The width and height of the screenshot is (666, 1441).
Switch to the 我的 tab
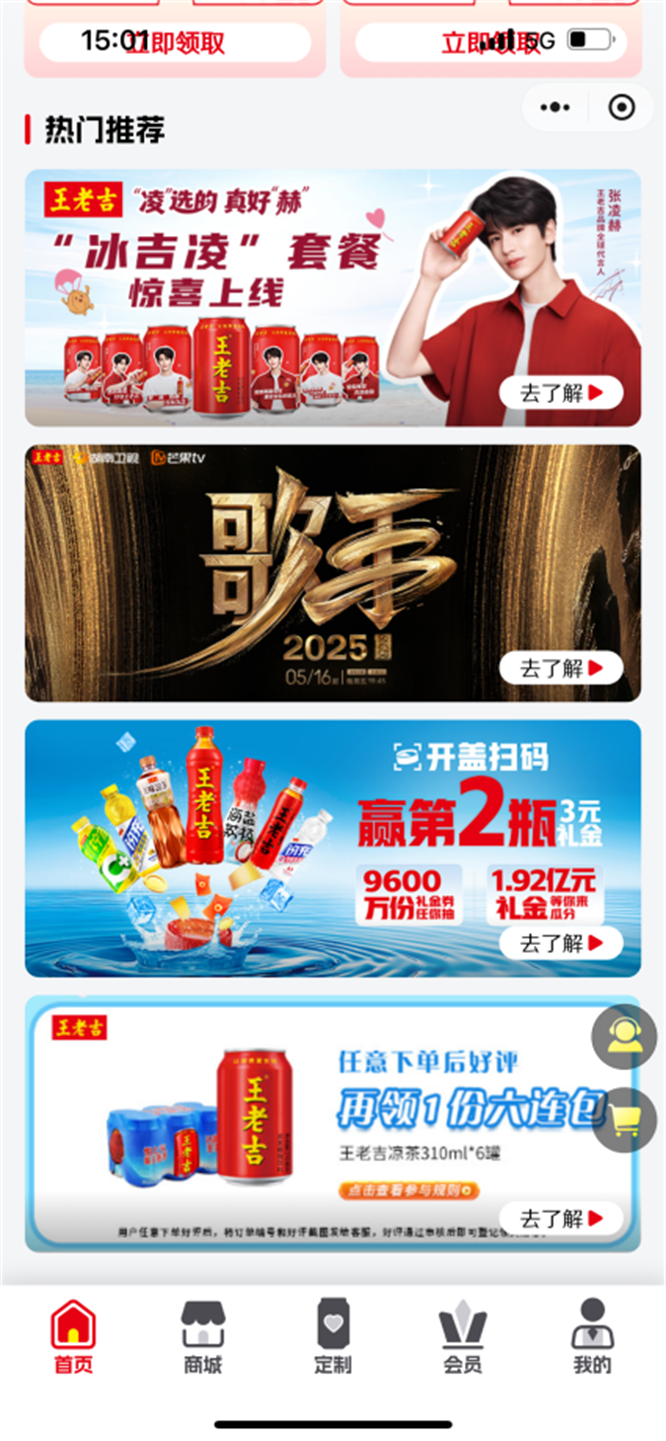click(x=592, y=1336)
